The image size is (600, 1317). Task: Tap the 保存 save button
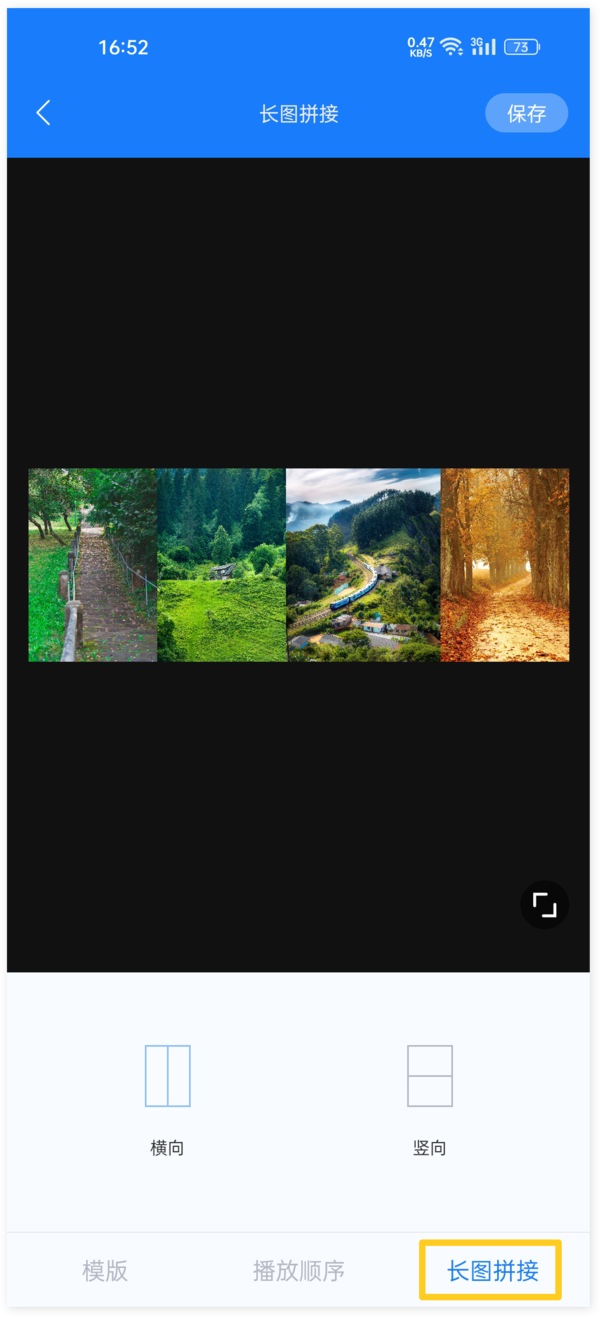tap(526, 113)
